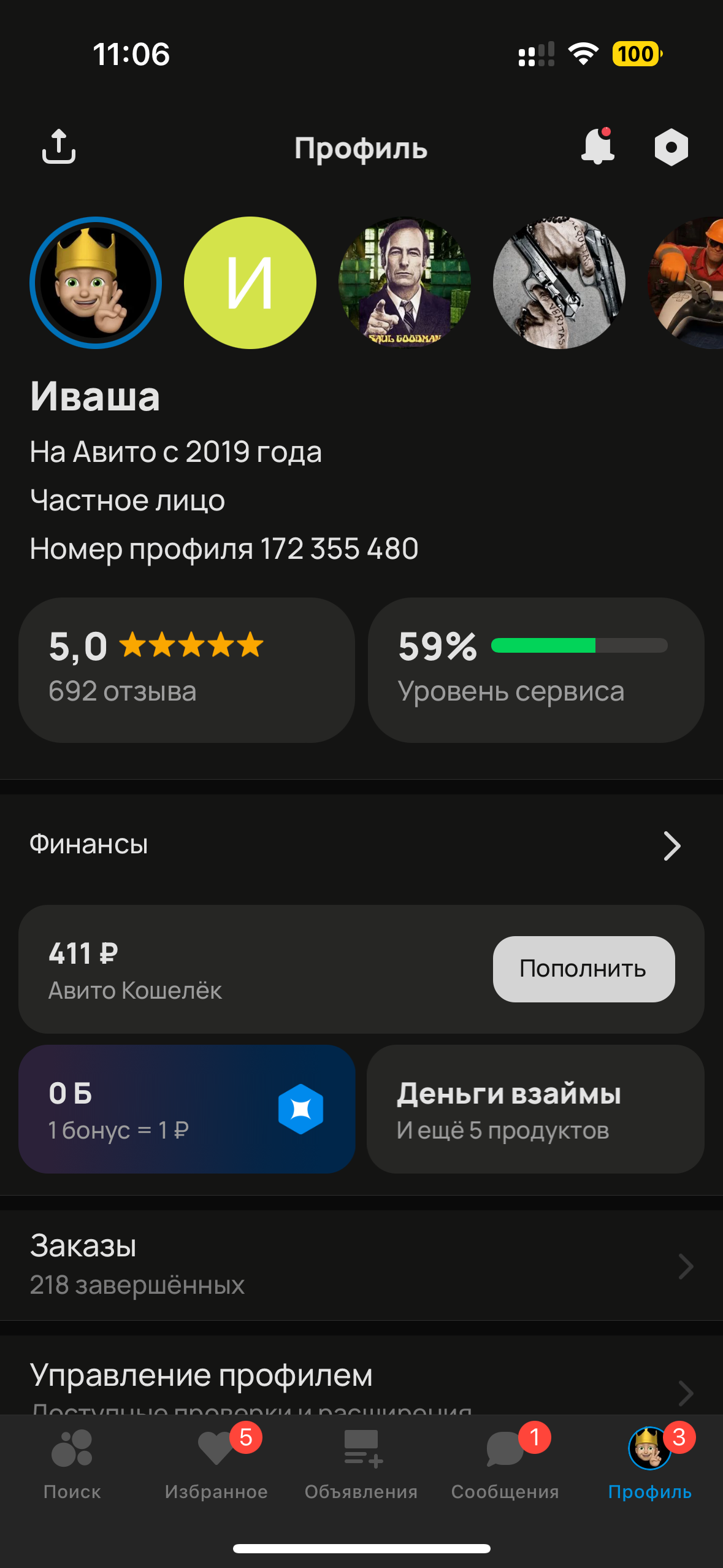This screenshot has height=1568, width=723.
Task: Open the Деньги взаймы card
Action: coord(535,1109)
